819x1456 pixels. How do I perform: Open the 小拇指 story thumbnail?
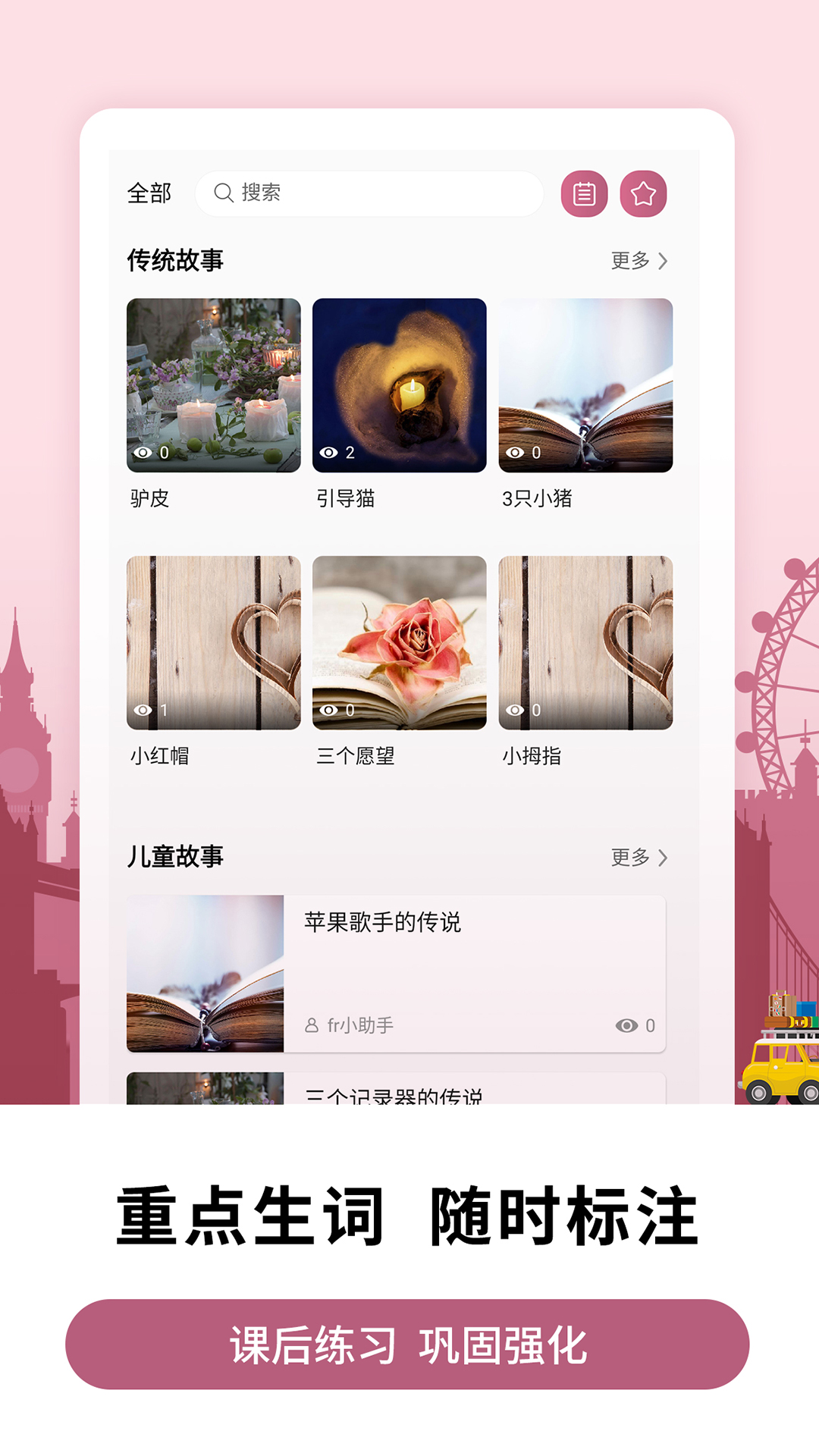[586, 645]
